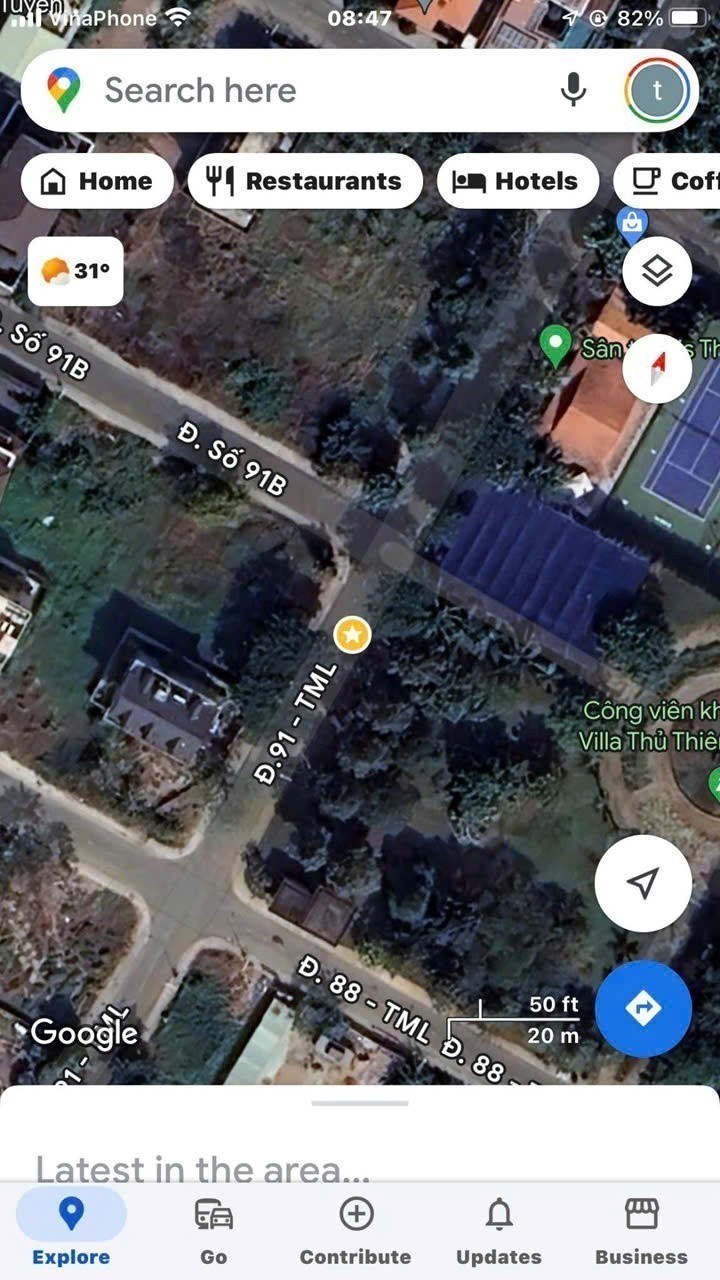This screenshot has width=720, height=1280.
Task: Open the Search here box
Action: coord(300,91)
